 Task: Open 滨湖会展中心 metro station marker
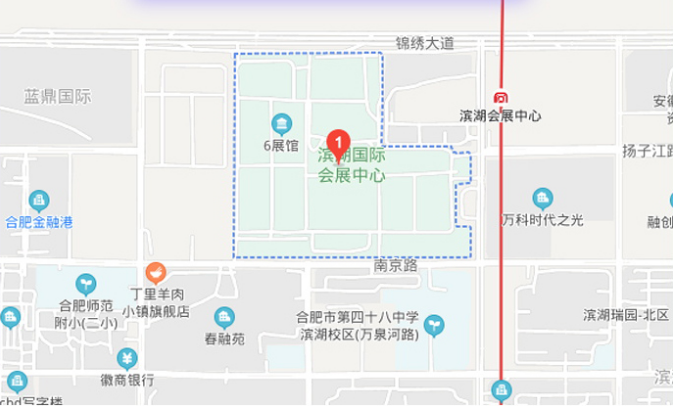click(x=500, y=97)
